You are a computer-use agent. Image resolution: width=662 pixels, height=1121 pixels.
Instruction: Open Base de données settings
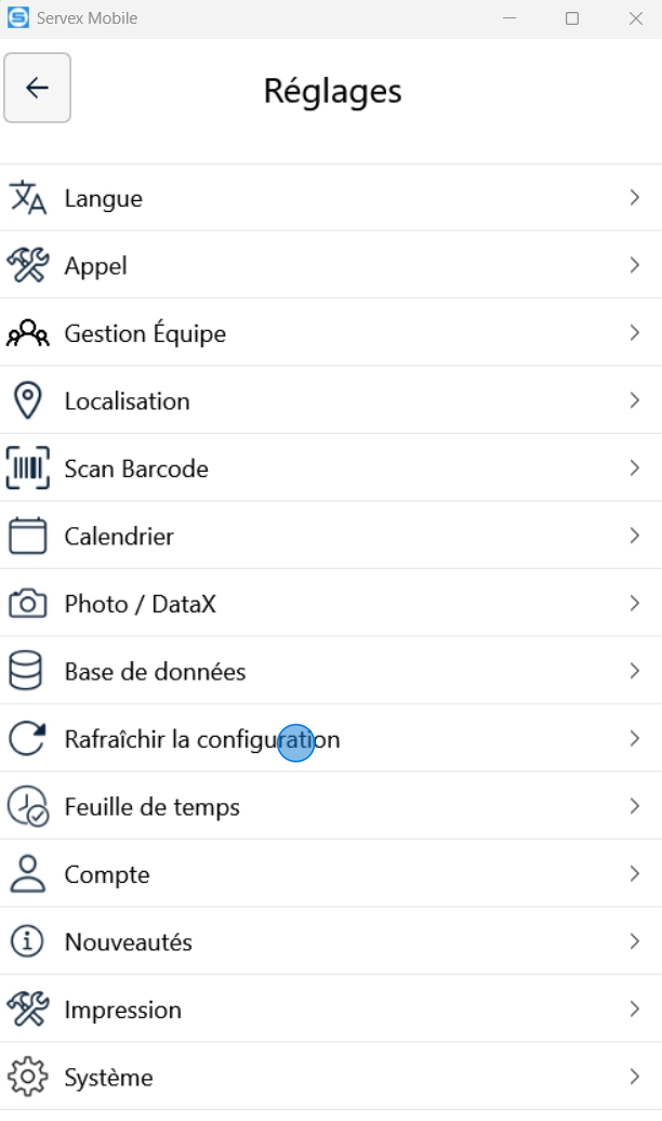coord(155,671)
